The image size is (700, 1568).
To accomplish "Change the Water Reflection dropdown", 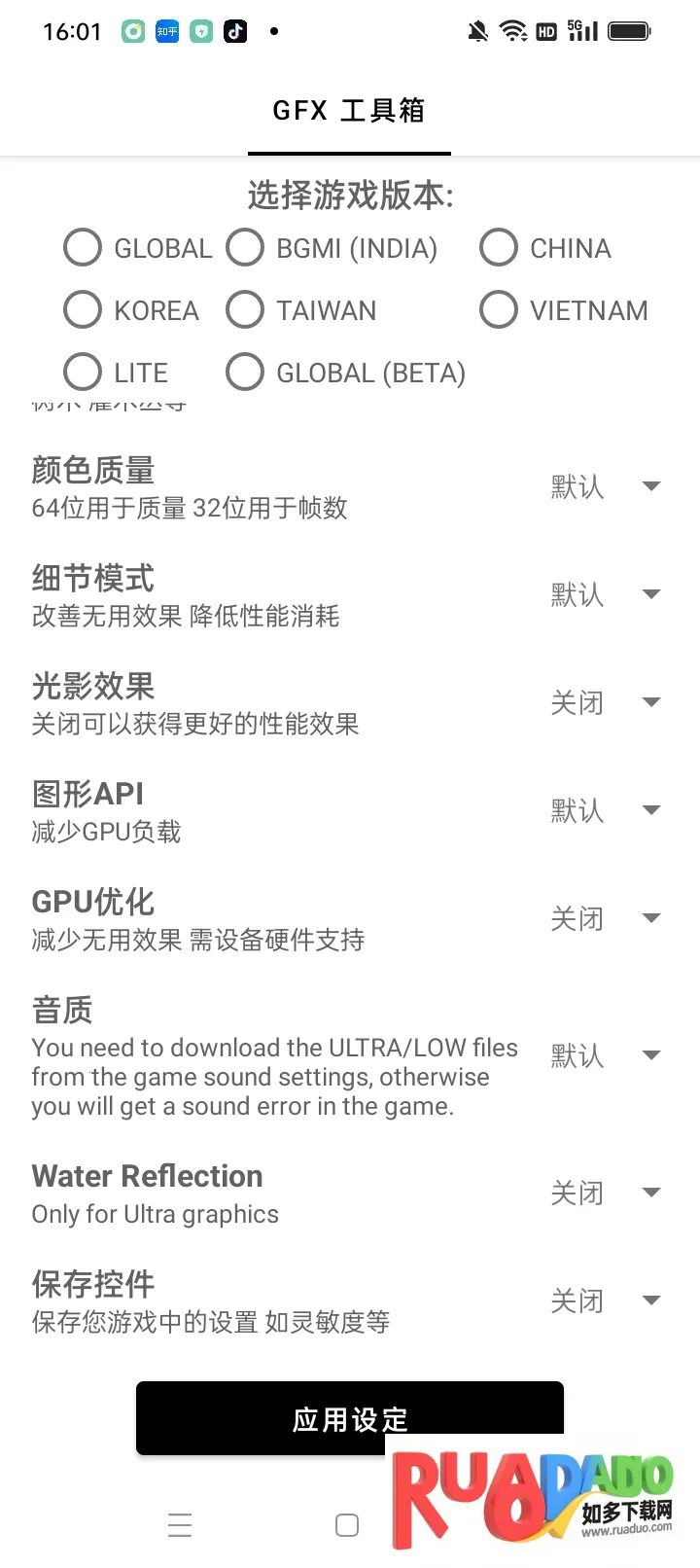I will [x=605, y=1193].
